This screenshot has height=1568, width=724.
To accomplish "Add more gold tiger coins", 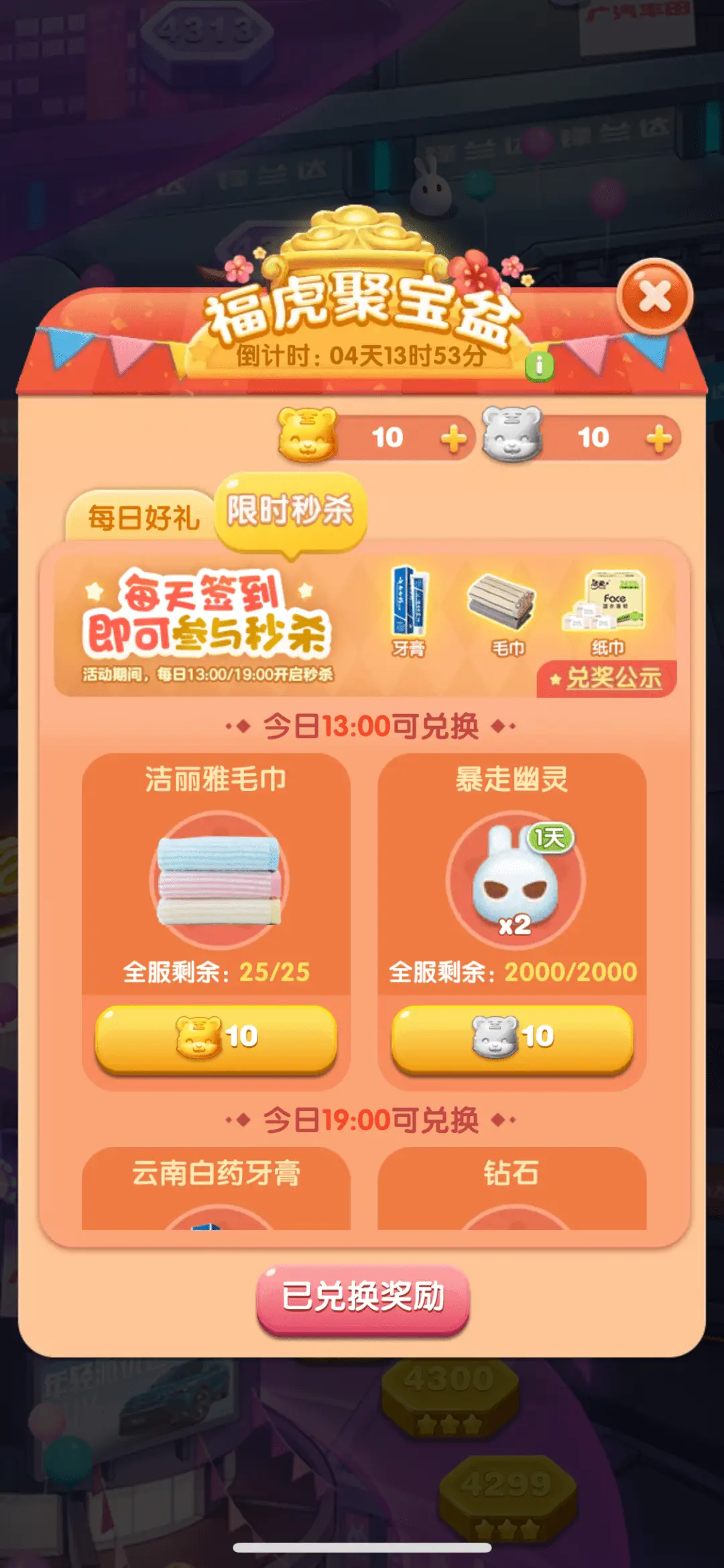I will (x=454, y=439).
